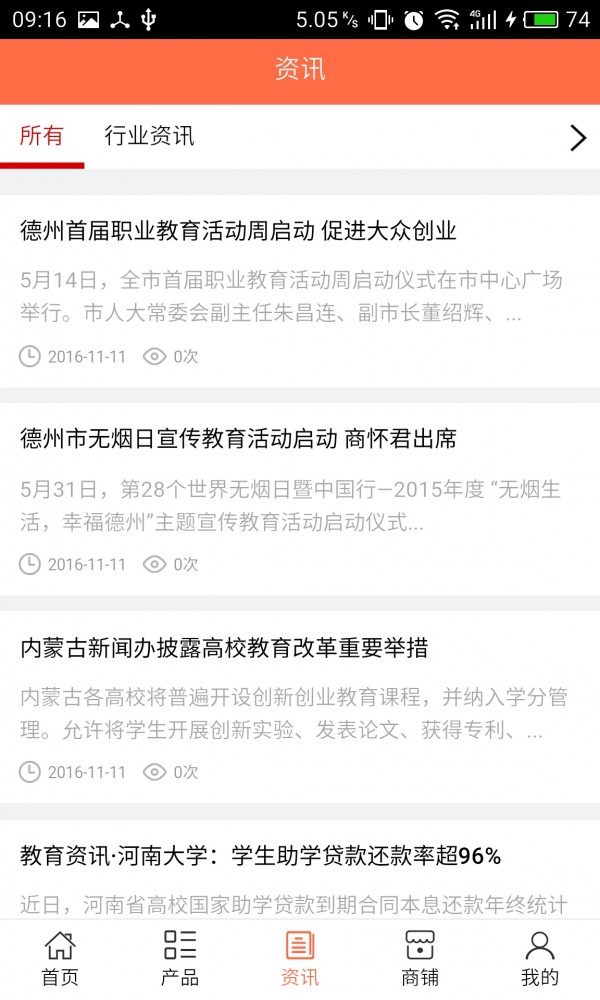Open article 德州市无烟日宣传教育活动启动
The image size is (600, 1000).
pos(238,439)
